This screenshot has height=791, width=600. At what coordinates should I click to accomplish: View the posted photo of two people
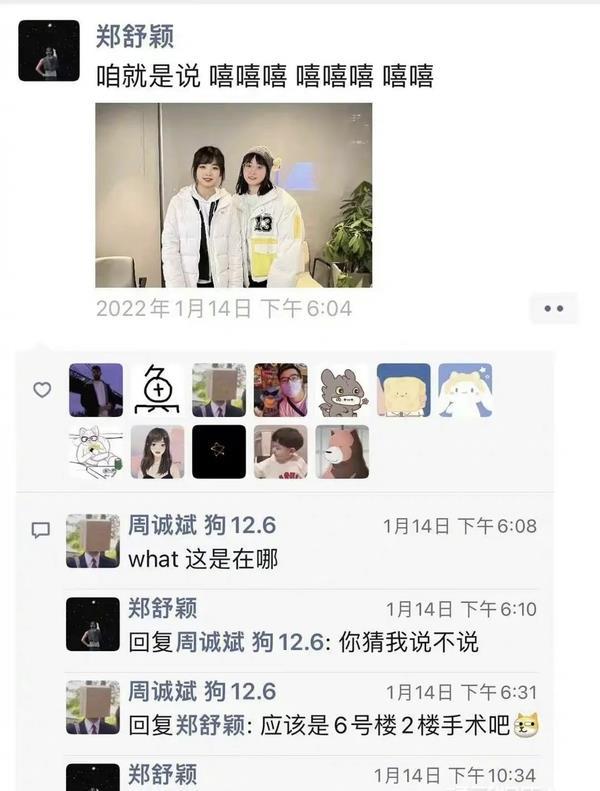233,195
